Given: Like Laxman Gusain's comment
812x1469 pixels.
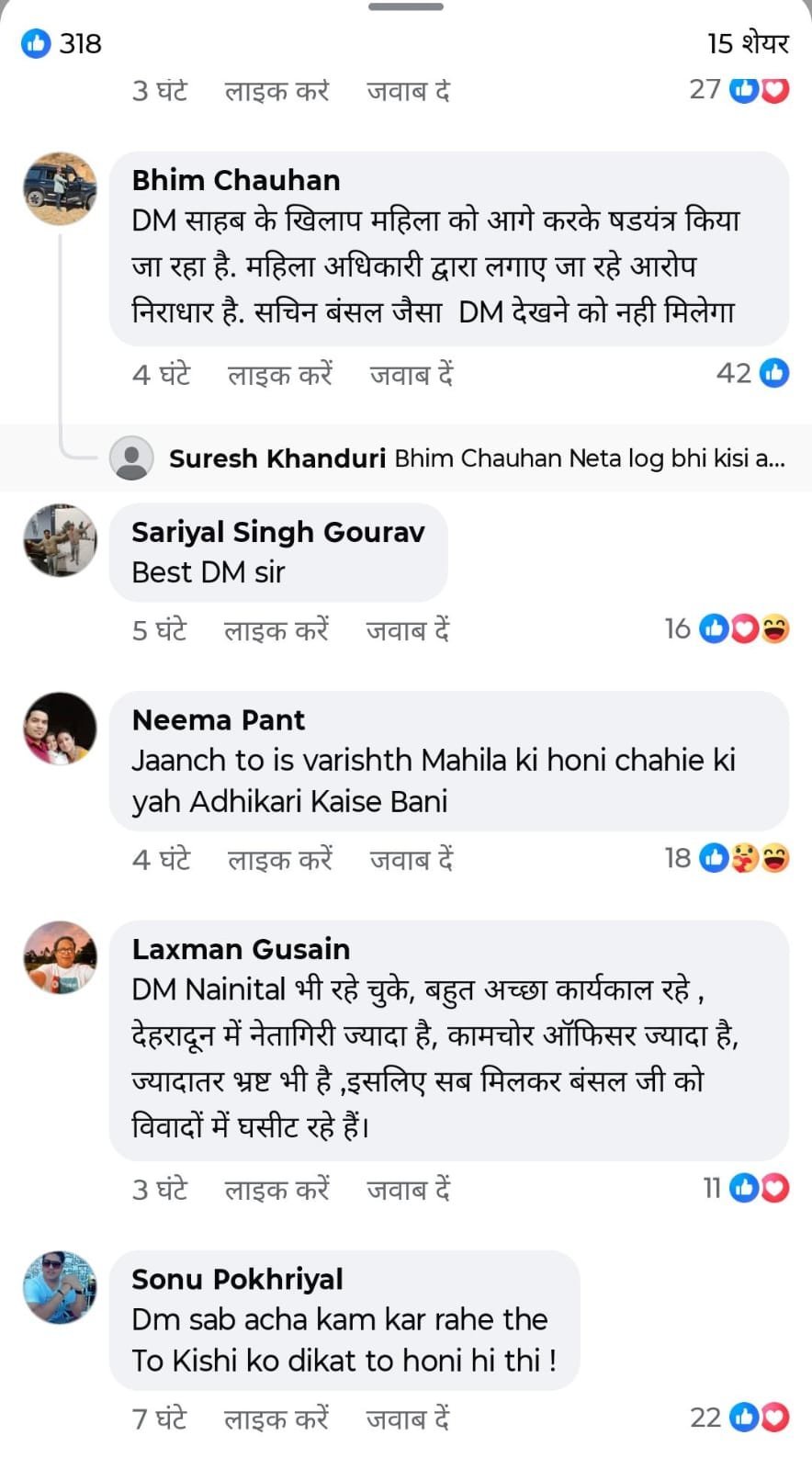Looking at the screenshot, I should tap(276, 1190).
